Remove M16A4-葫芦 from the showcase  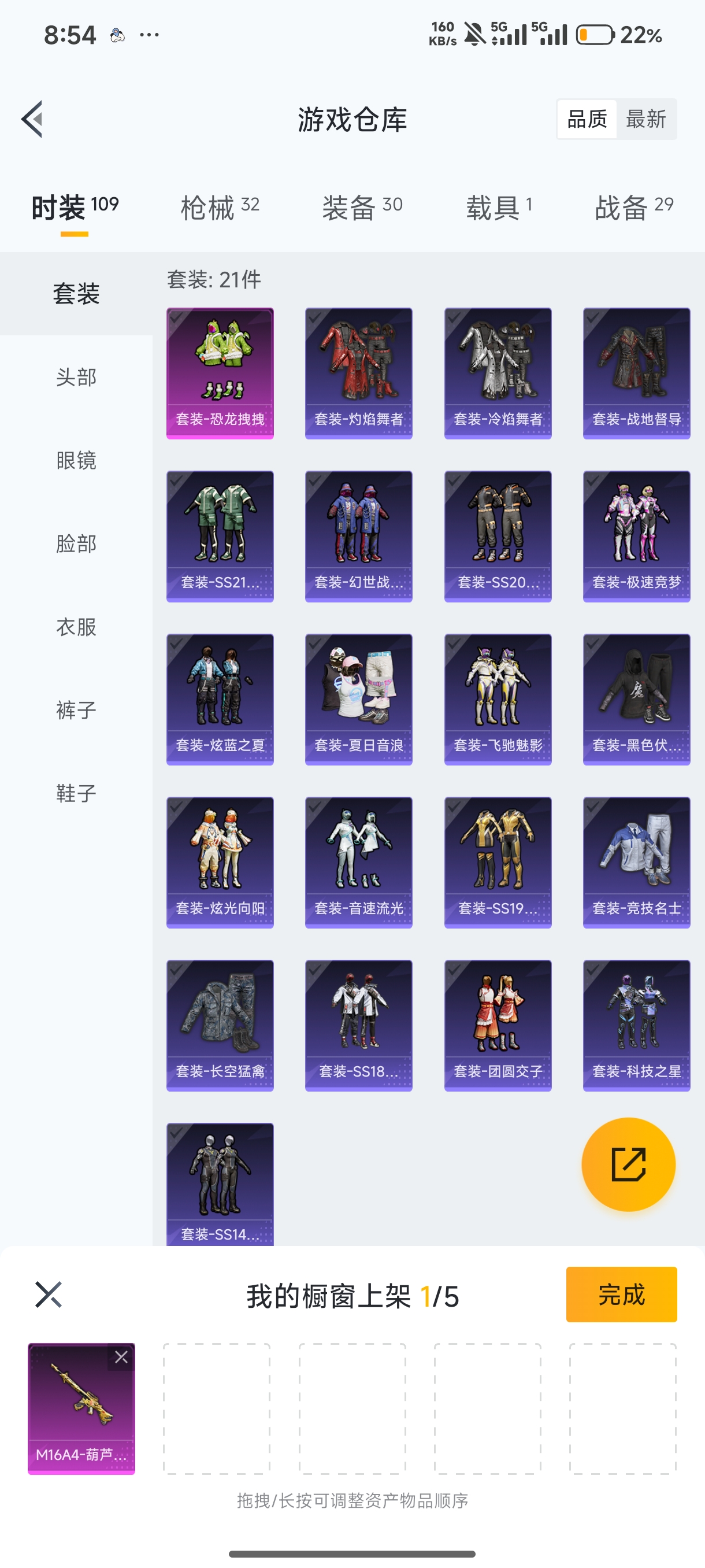point(121,1357)
